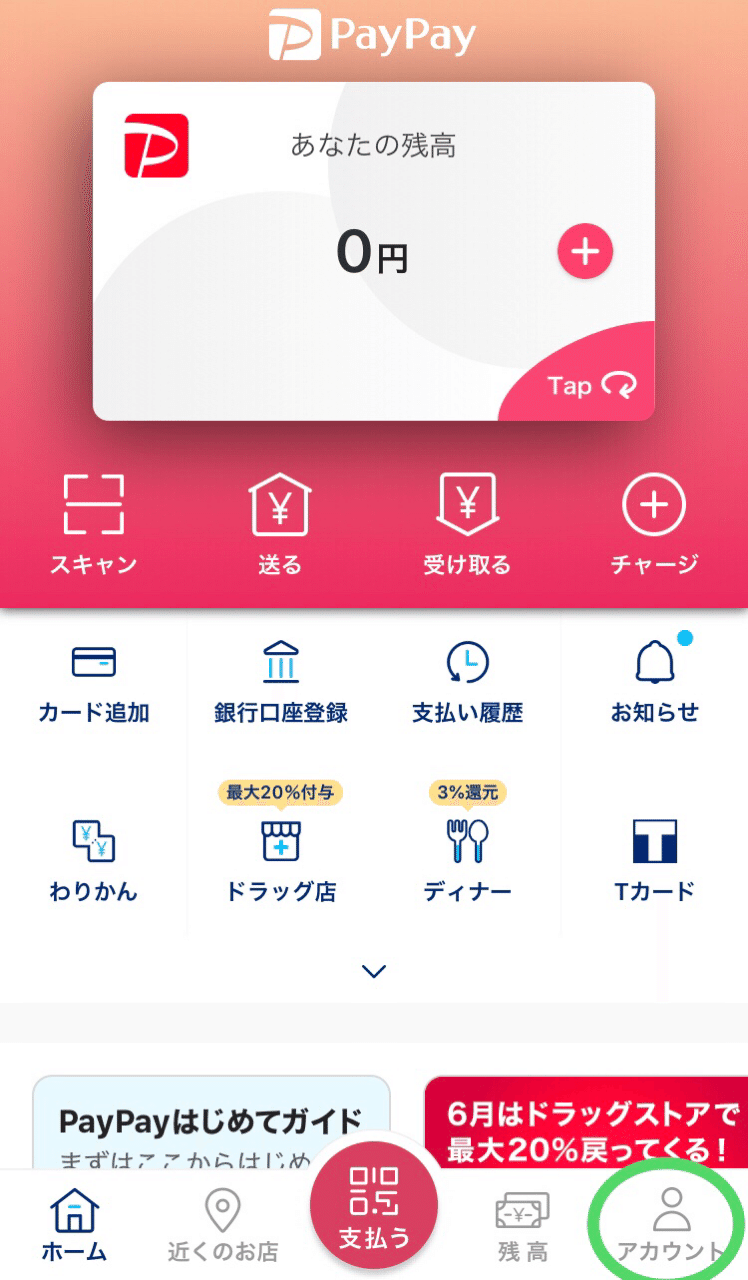Viewport: 748px width, 1280px height.
Task: Open わりかん to split a bill
Action: (94, 860)
